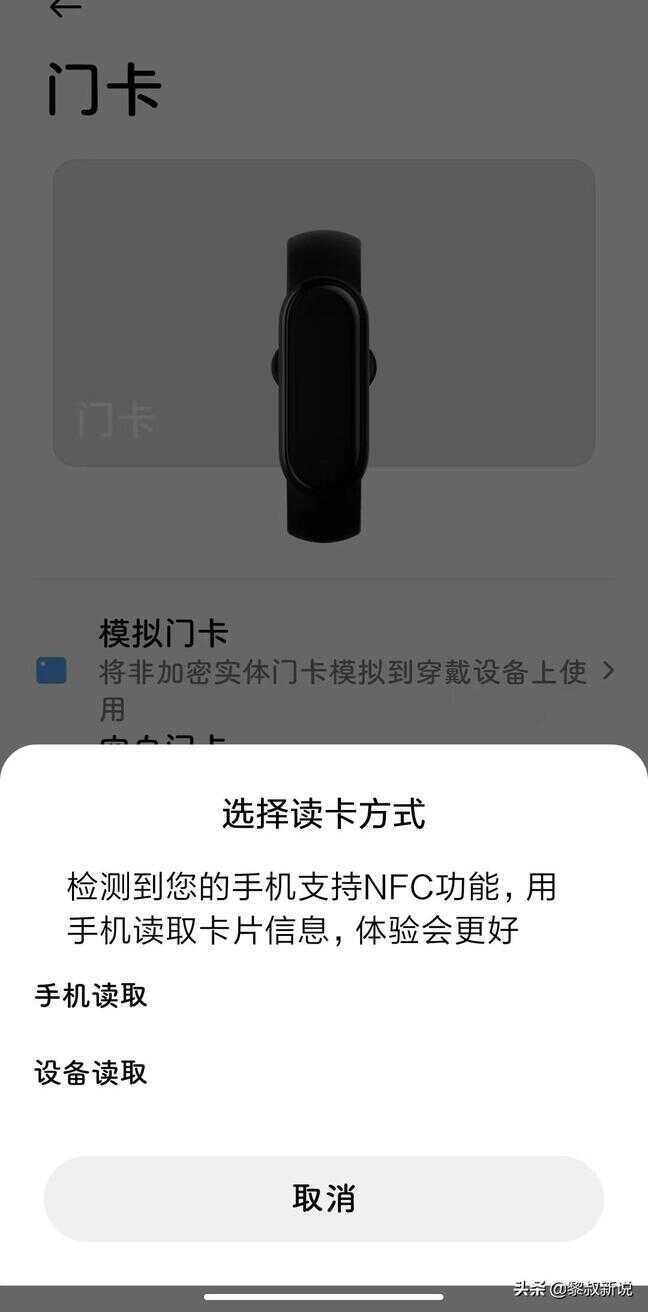The width and height of the screenshot is (648, 1312).
Task: Choose 设备读取 as the card reading method
Action: click(91, 1073)
